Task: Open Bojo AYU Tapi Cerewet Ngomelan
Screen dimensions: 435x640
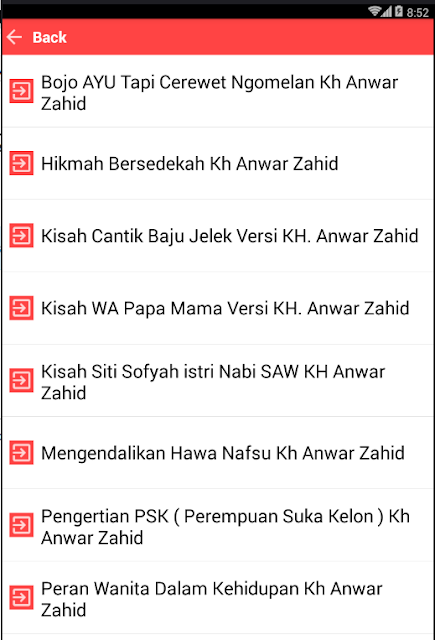Action: 218,91
